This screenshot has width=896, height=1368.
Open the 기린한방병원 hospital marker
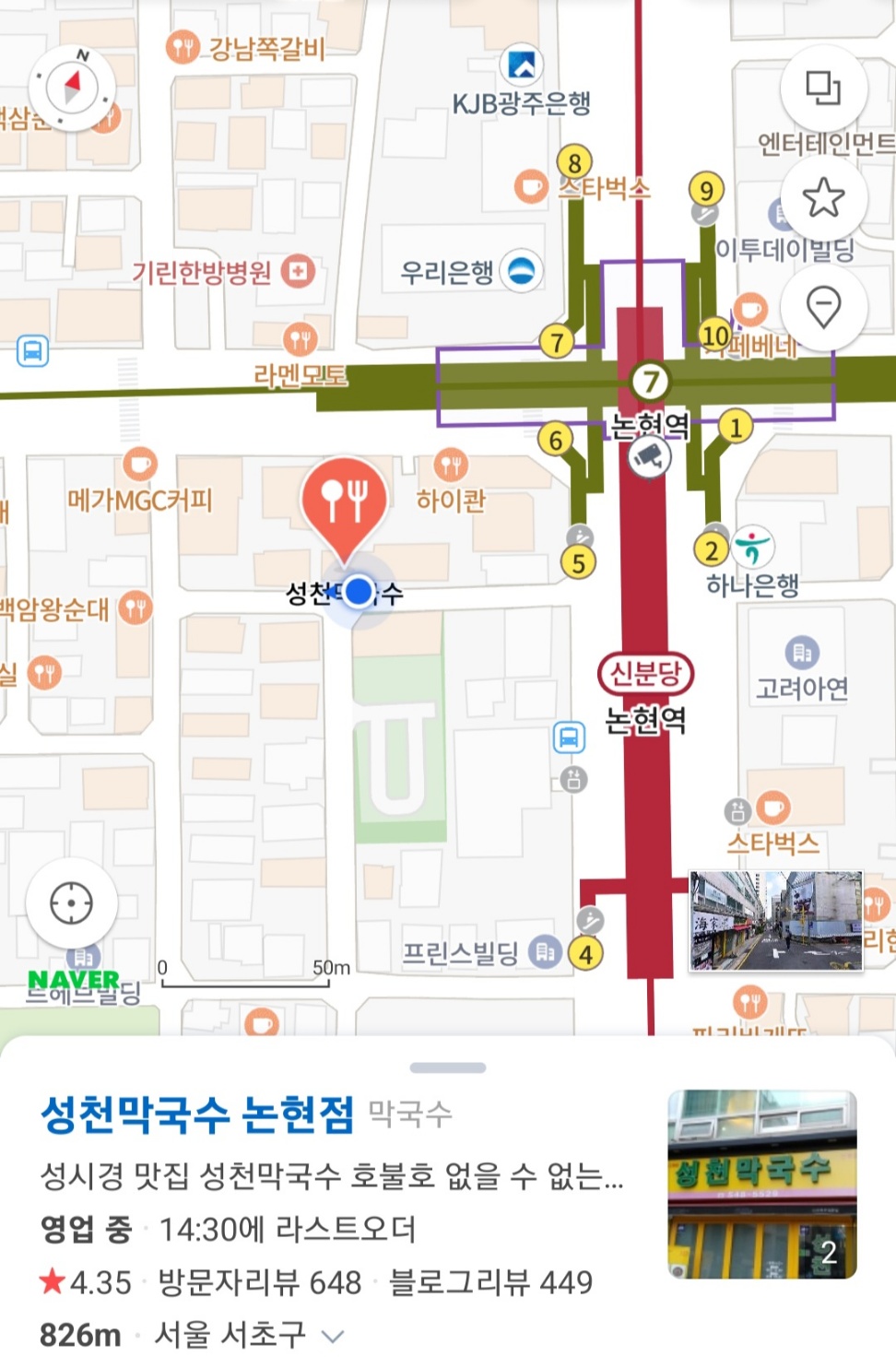click(x=298, y=271)
